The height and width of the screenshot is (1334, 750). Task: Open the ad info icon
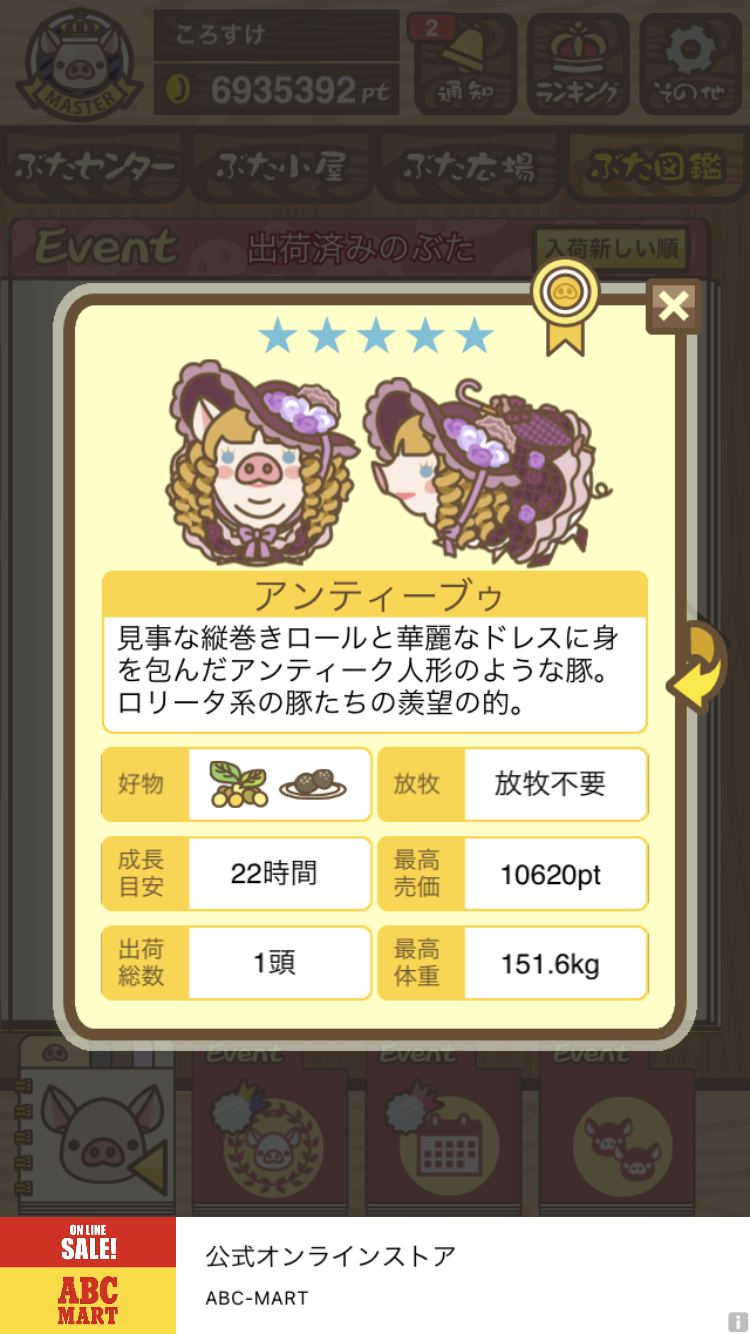(x=737, y=1322)
